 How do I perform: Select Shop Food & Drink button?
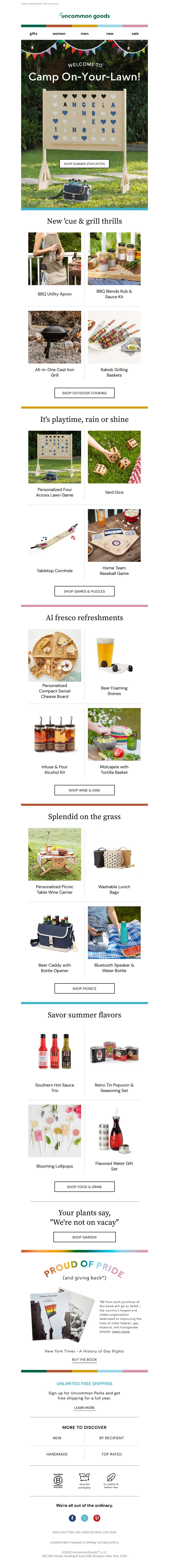click(x=84, y=1187)
